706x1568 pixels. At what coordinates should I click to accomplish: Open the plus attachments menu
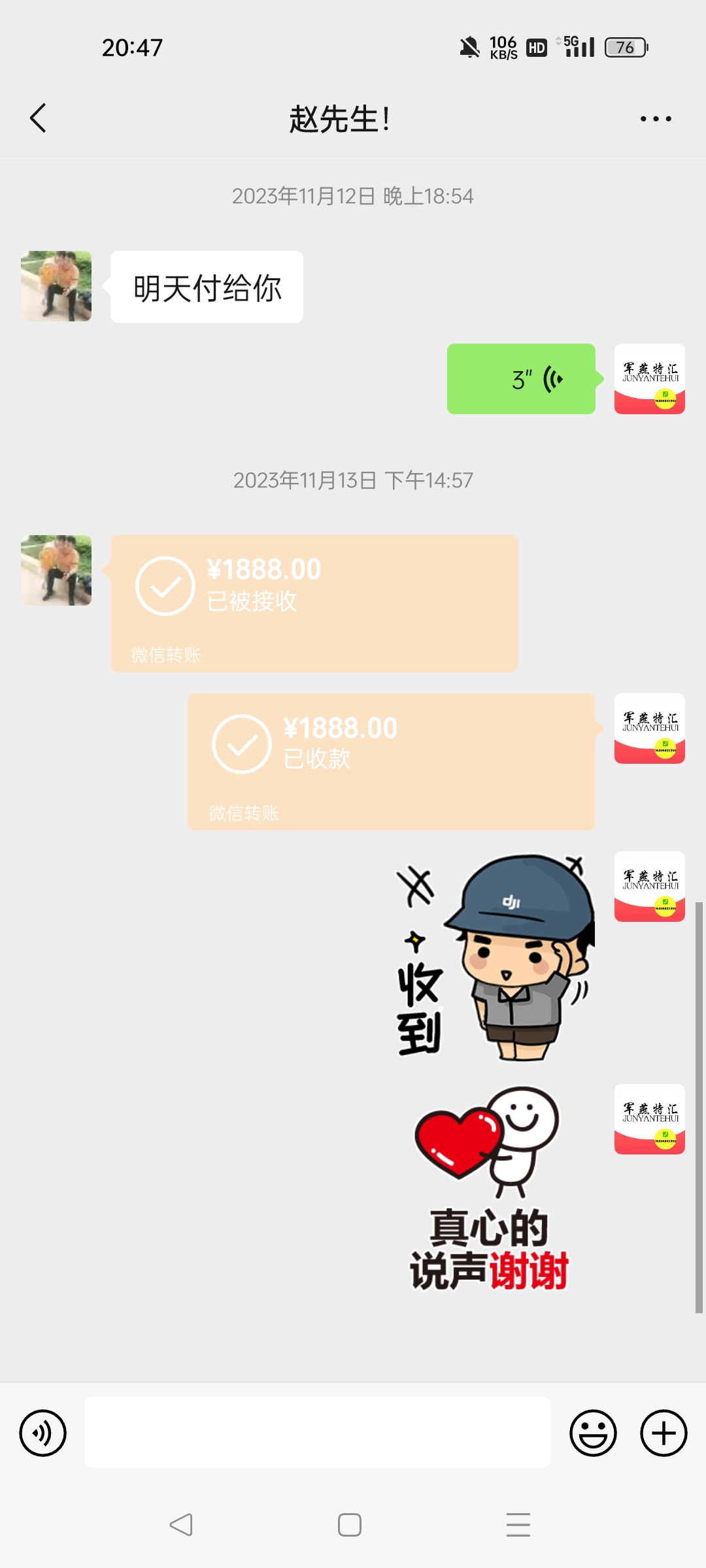tap(664, 1433)
